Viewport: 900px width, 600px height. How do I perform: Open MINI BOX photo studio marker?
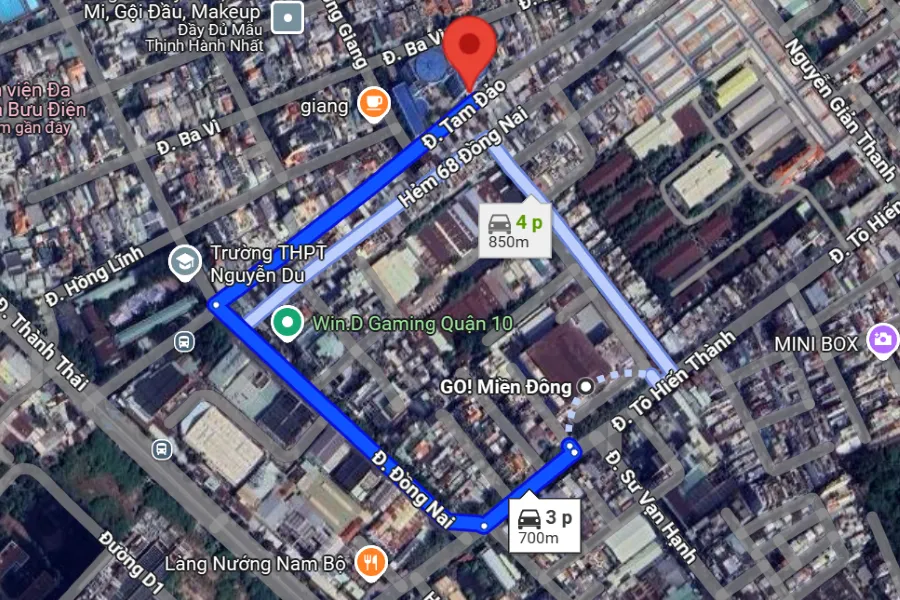[882, 342]
